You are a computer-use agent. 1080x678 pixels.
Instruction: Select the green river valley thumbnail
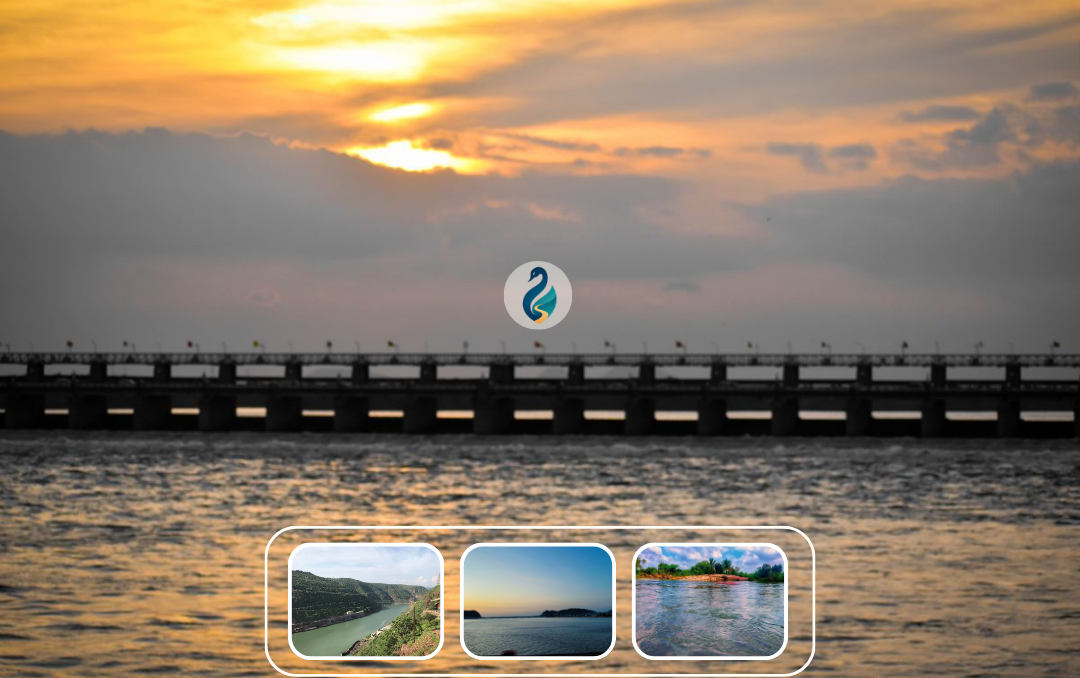click(x=365, y=601)
